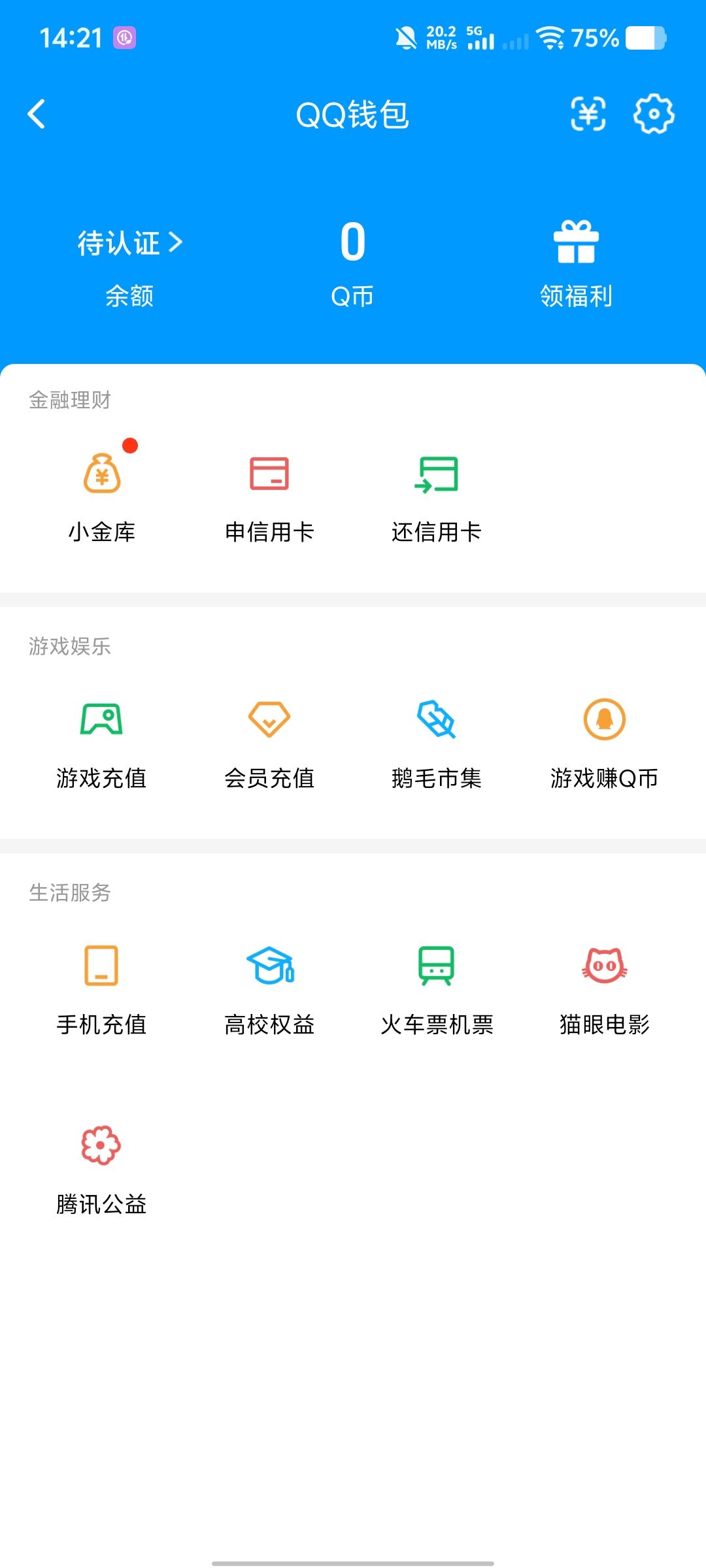Screen dimensions: 706x1568
Task: Select the 申信用卡 credit card icon
Action: 270,476
